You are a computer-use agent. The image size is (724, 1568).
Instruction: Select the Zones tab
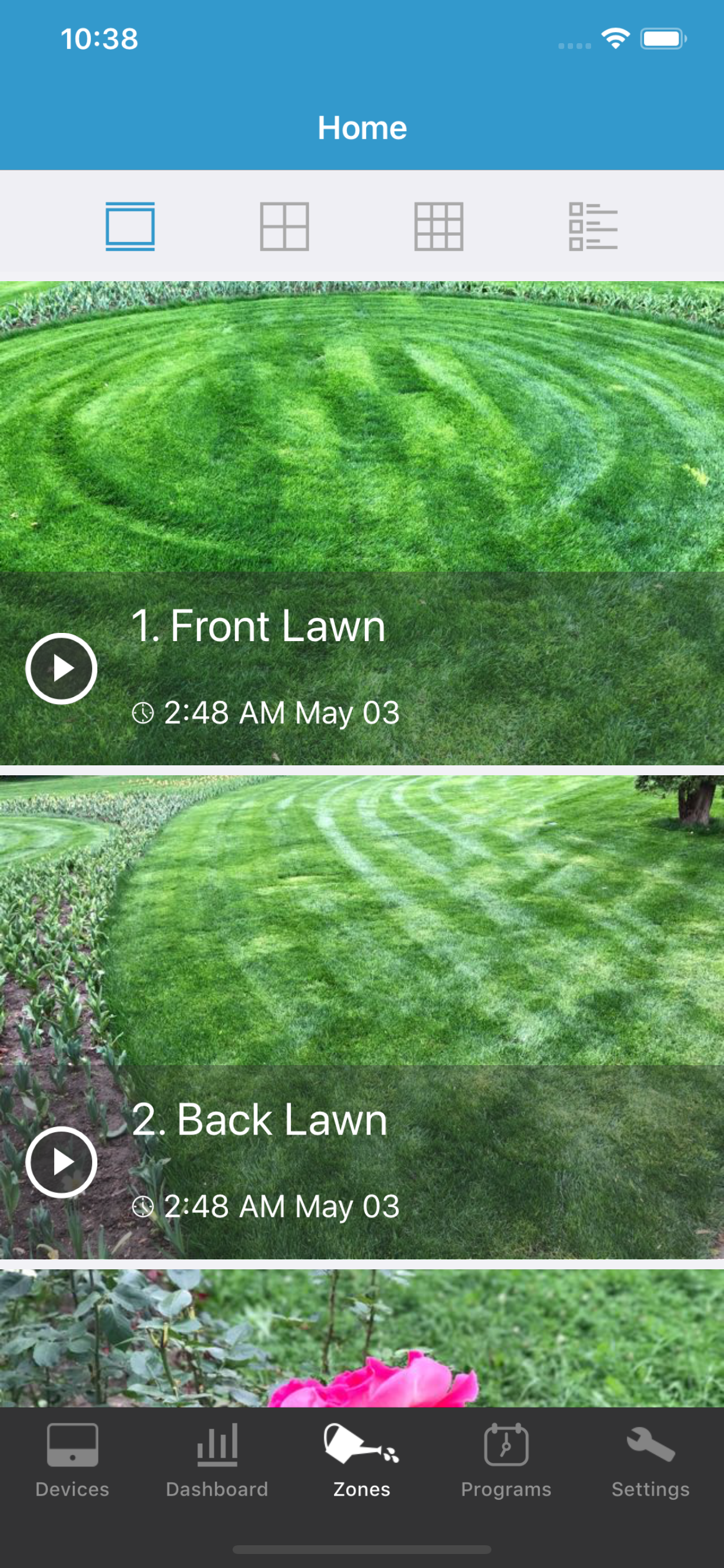coord(362,1461)
